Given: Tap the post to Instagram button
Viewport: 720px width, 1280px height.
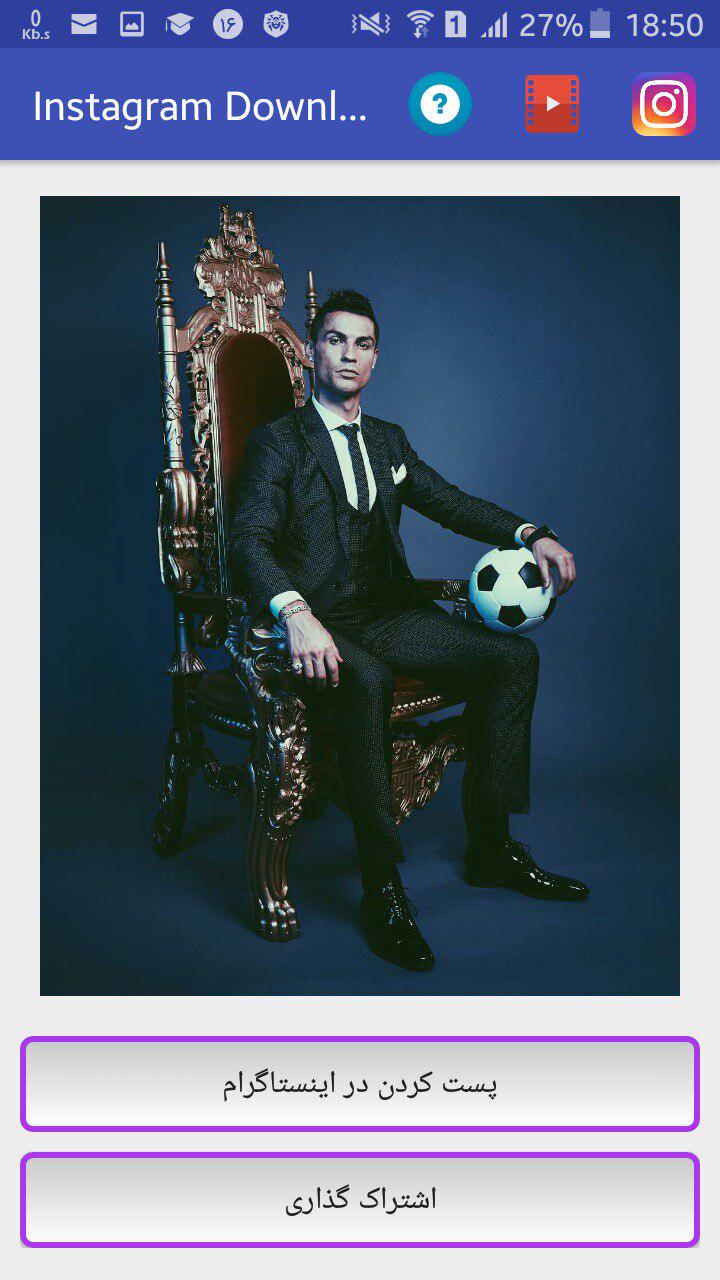Looking at the screenshot, I should pos(360,1084).
